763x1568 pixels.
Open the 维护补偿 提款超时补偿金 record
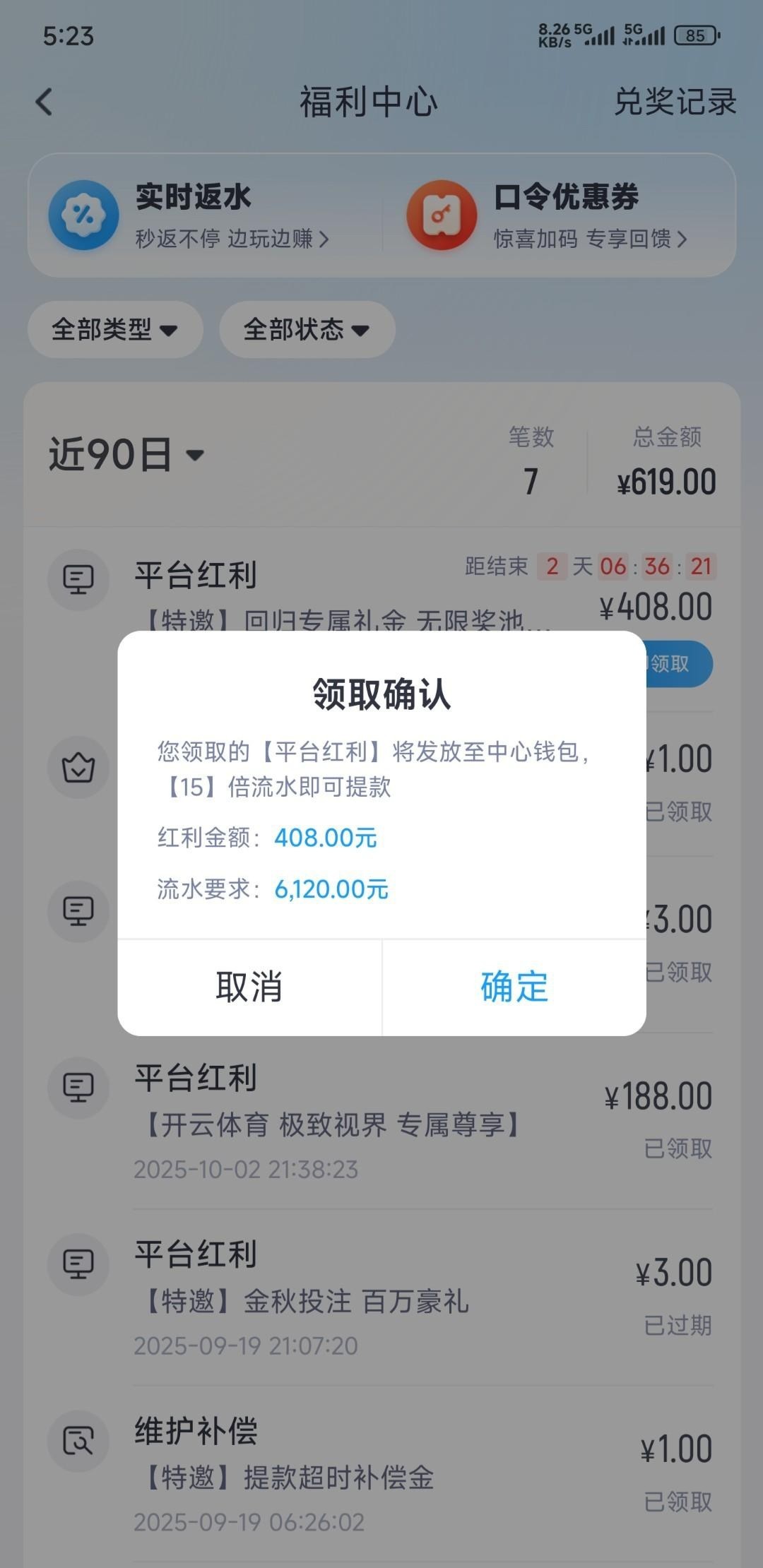click(381, 1475)
